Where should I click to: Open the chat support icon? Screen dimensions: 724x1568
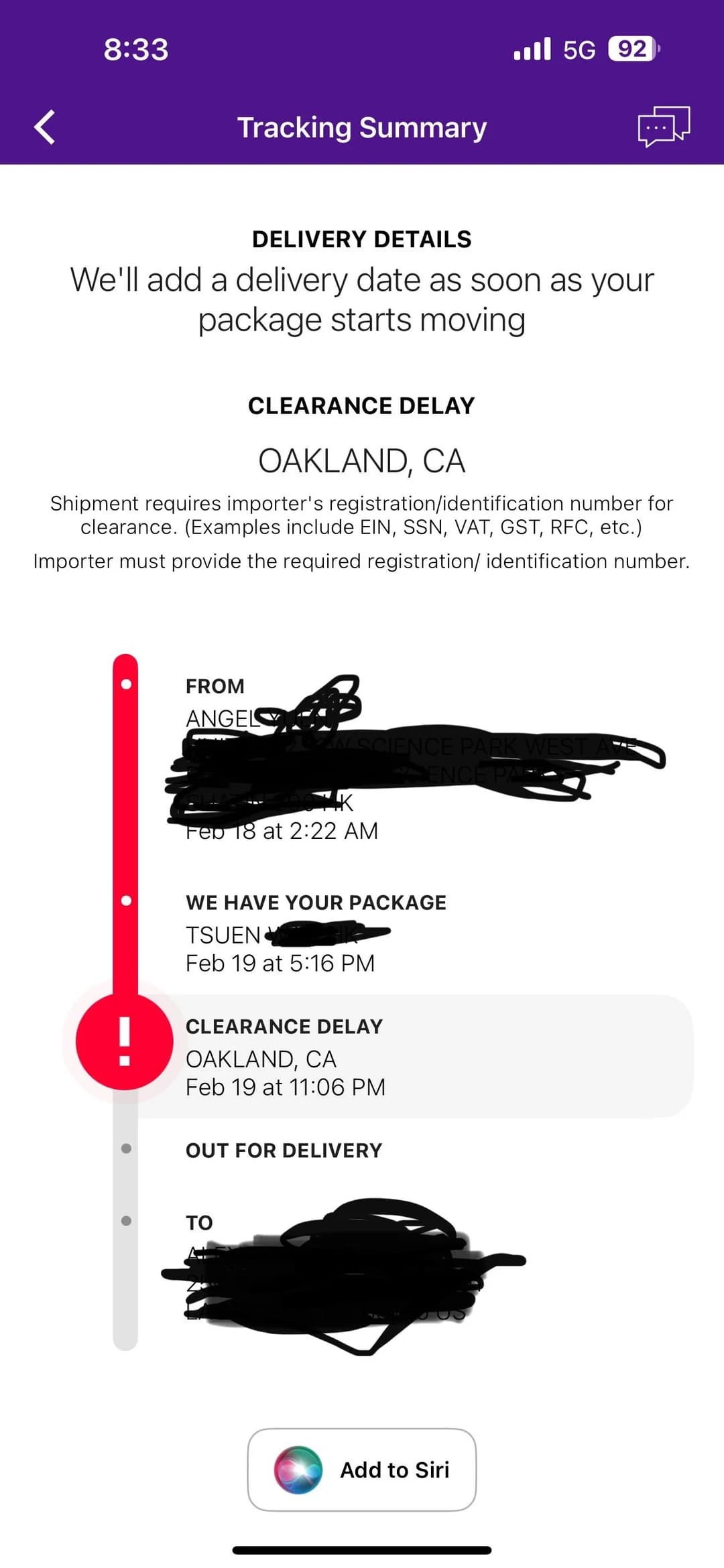point(664,127)
